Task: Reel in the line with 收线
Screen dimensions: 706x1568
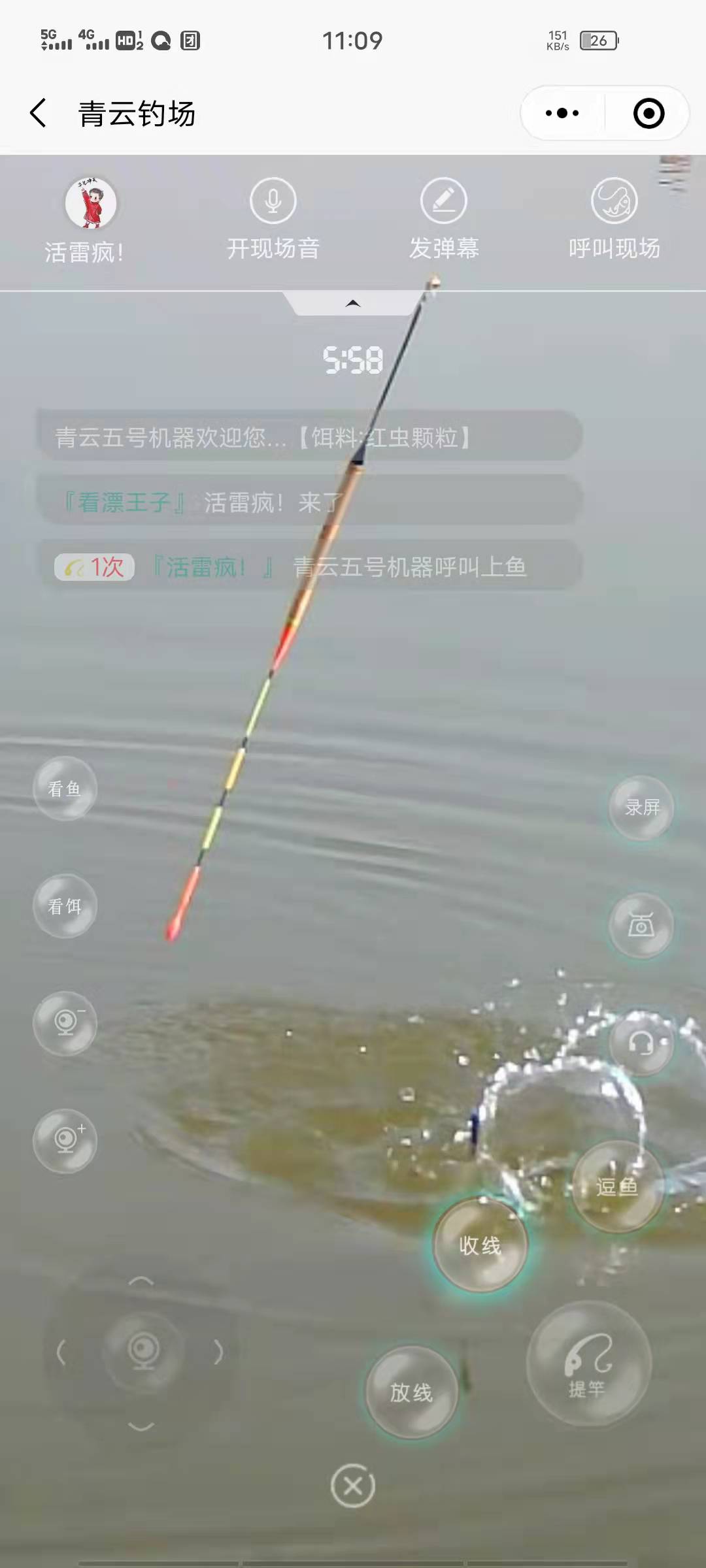Action: tap(480, 1245)
